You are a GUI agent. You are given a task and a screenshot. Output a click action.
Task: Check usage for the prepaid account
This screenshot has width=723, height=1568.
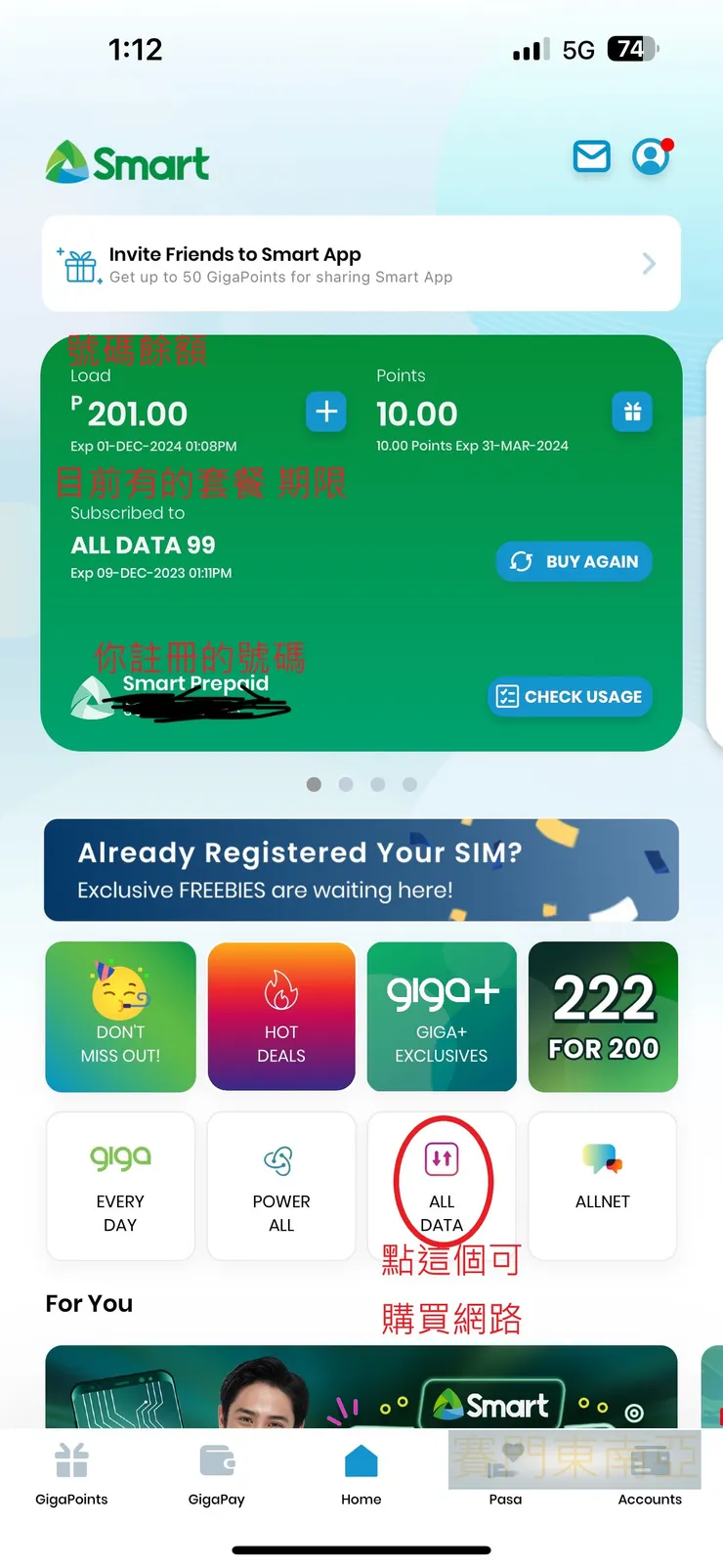570,696
